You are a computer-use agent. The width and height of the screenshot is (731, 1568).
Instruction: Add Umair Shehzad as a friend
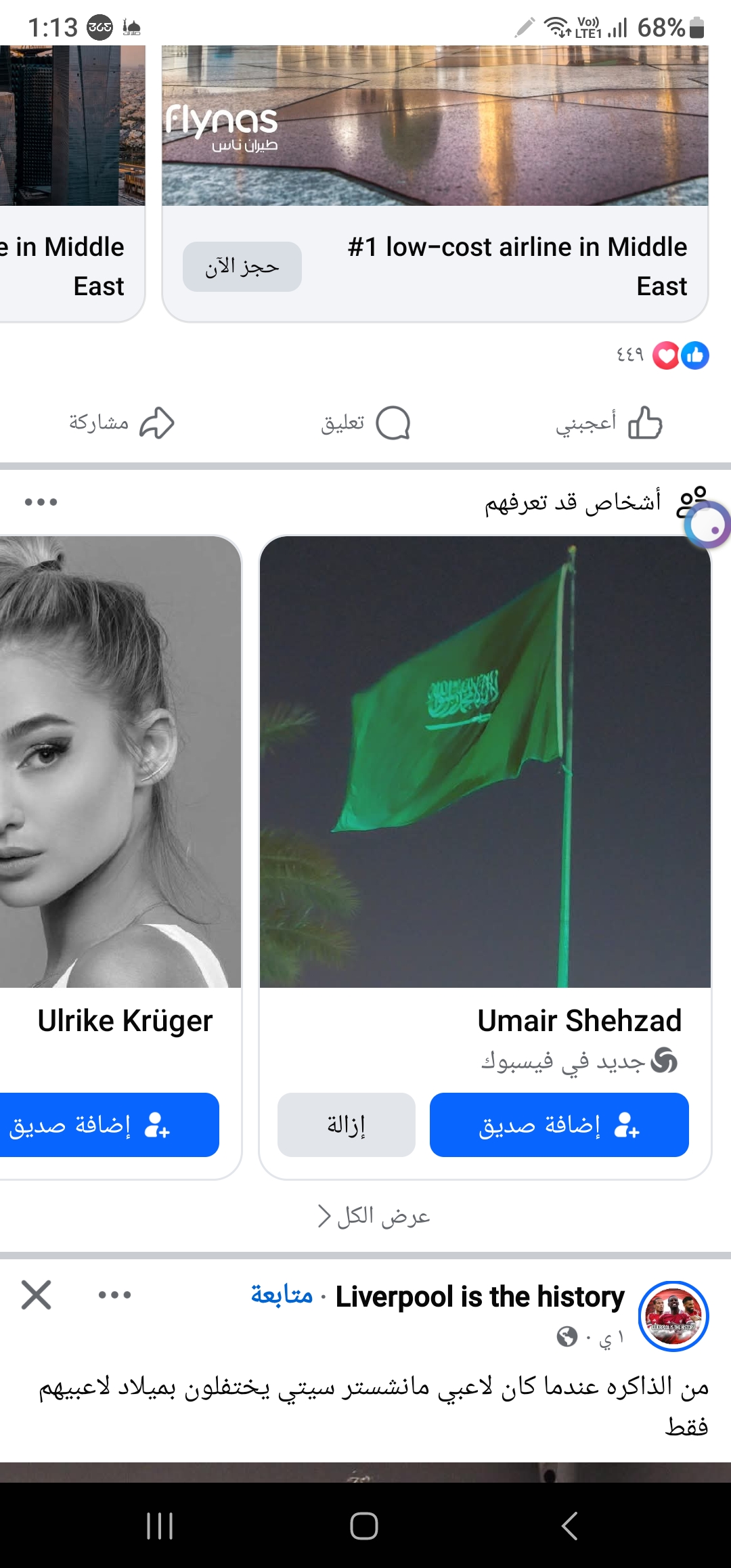click(x=559, y=1125)
